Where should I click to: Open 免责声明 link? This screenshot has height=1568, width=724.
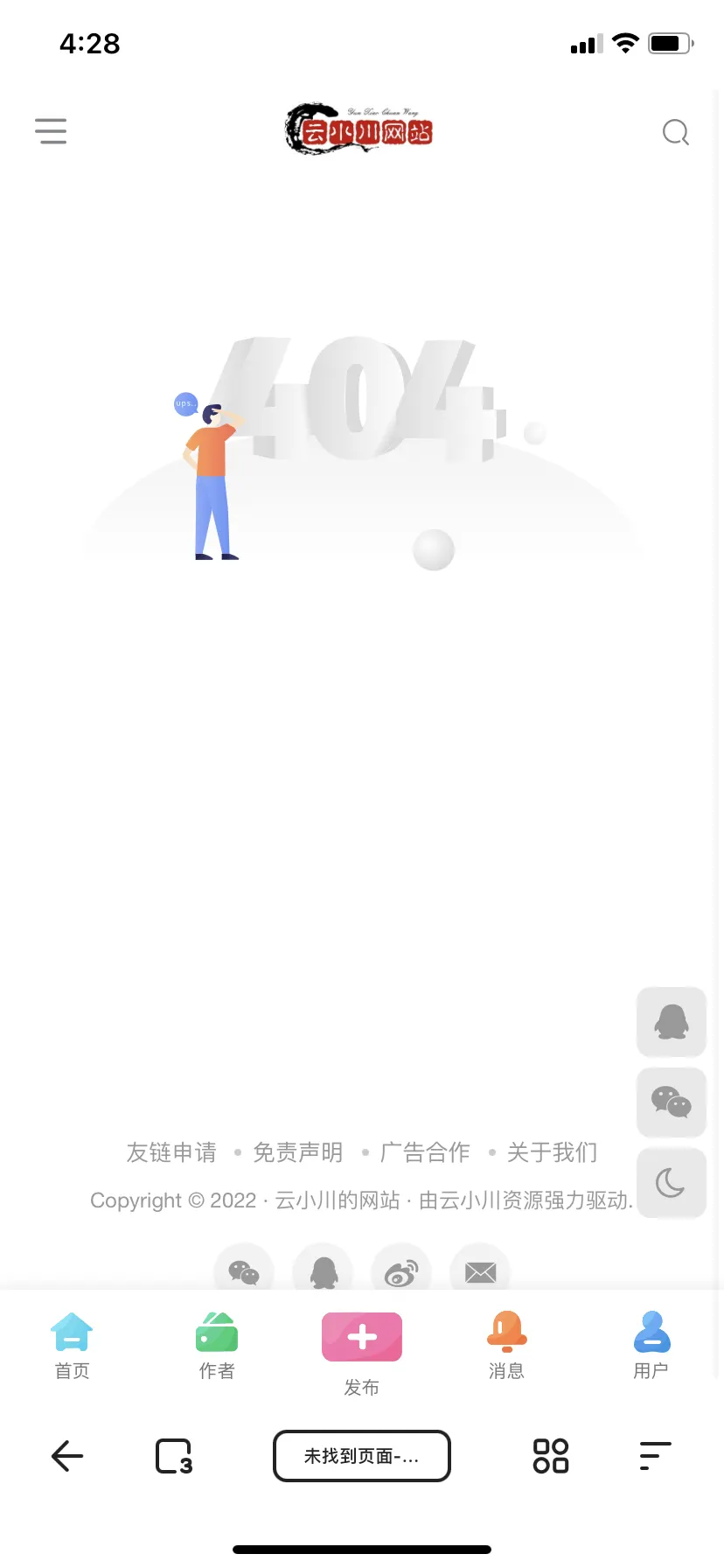(x=298, y=1152)
